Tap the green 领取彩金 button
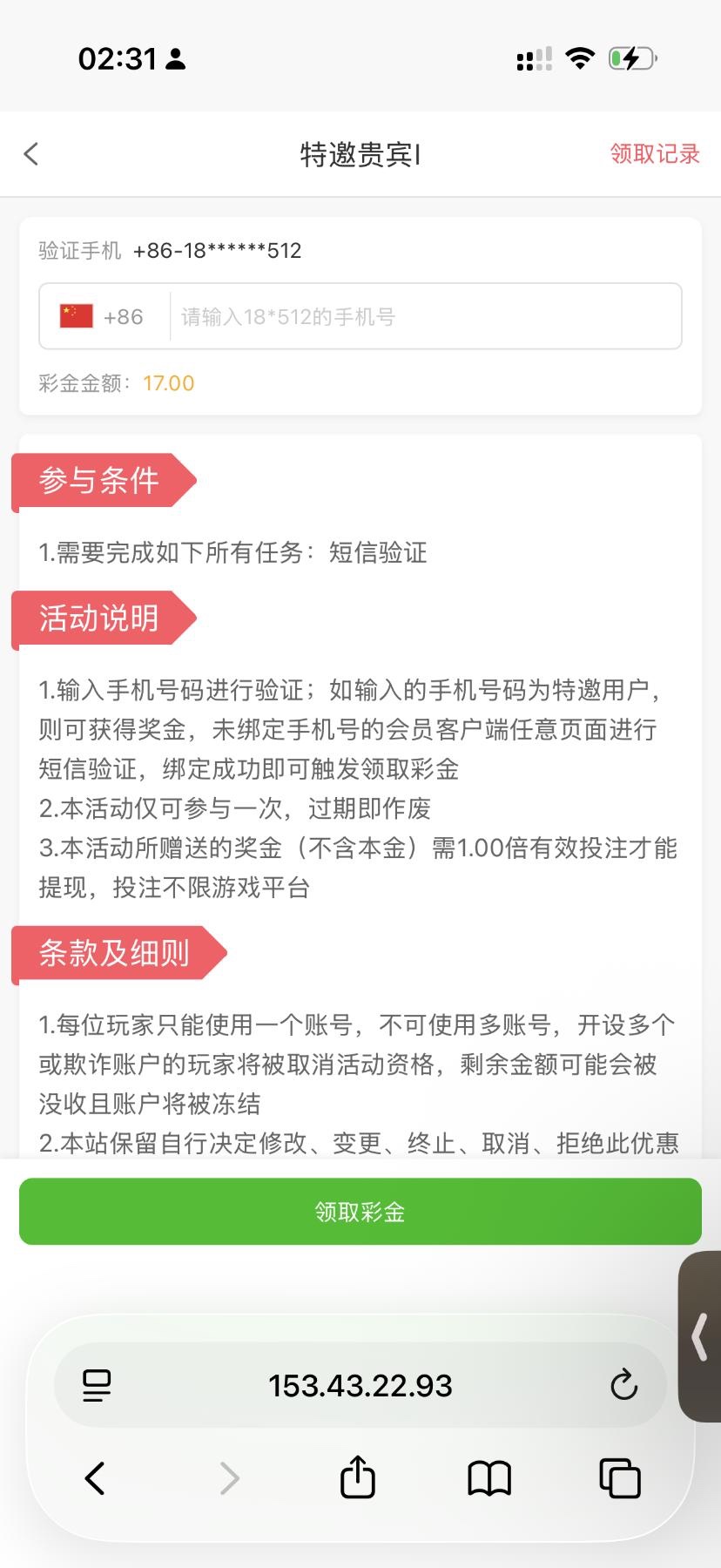The width and height of the screenshot is (721, 1568). coord(360,1212)
